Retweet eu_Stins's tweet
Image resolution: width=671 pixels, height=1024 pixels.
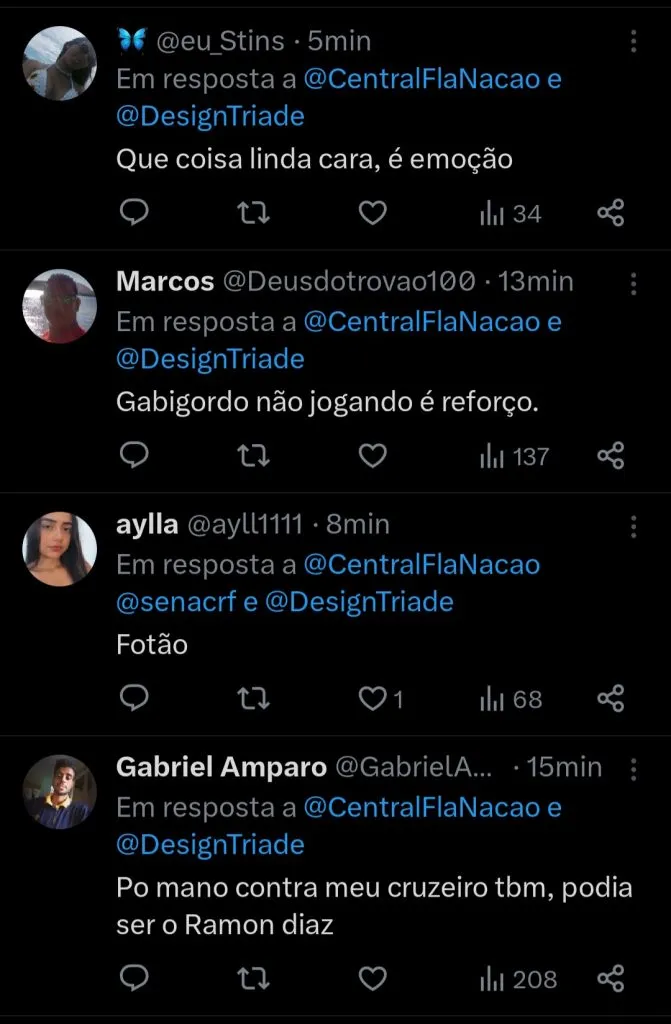(254, 213)
